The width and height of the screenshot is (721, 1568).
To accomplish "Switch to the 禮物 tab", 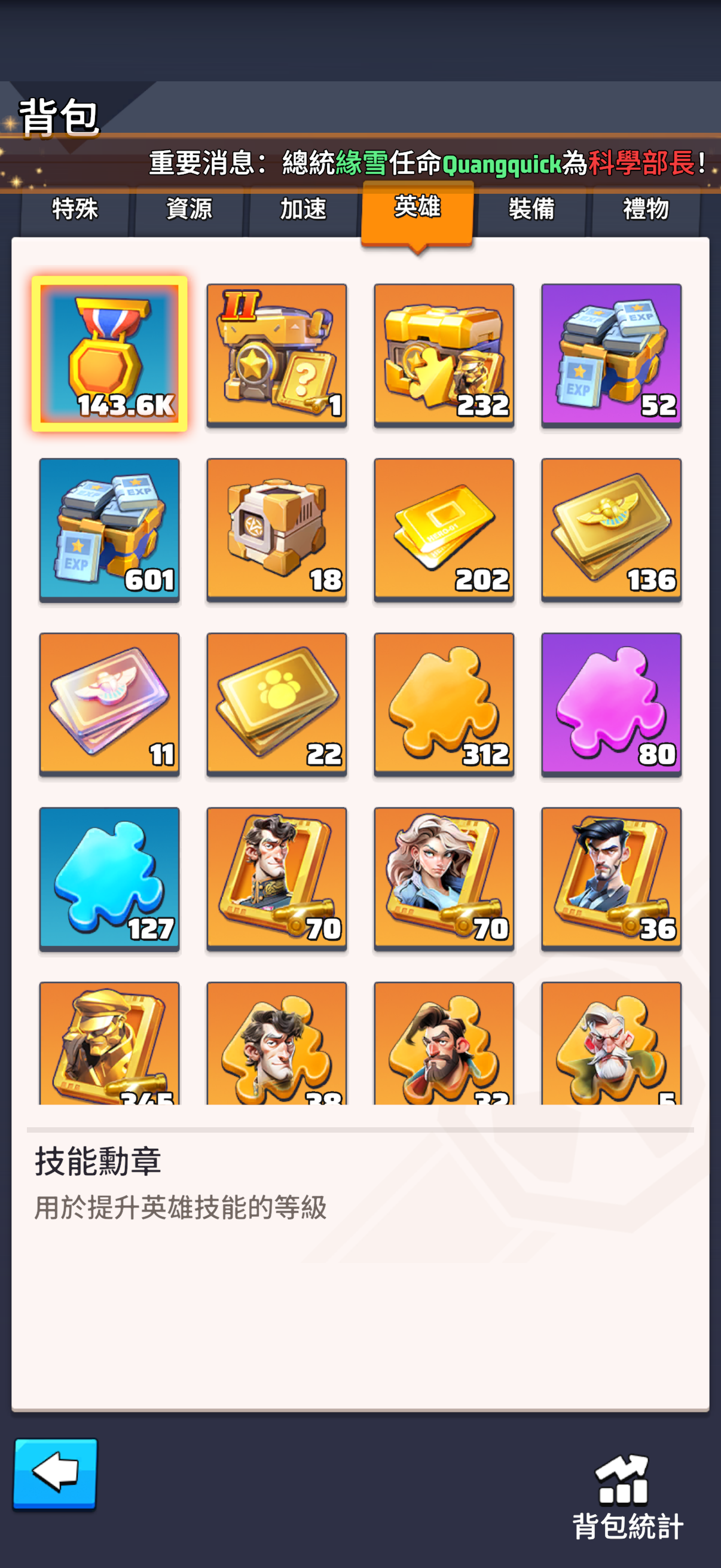I will pyautogui.click(x=645, y=209).
